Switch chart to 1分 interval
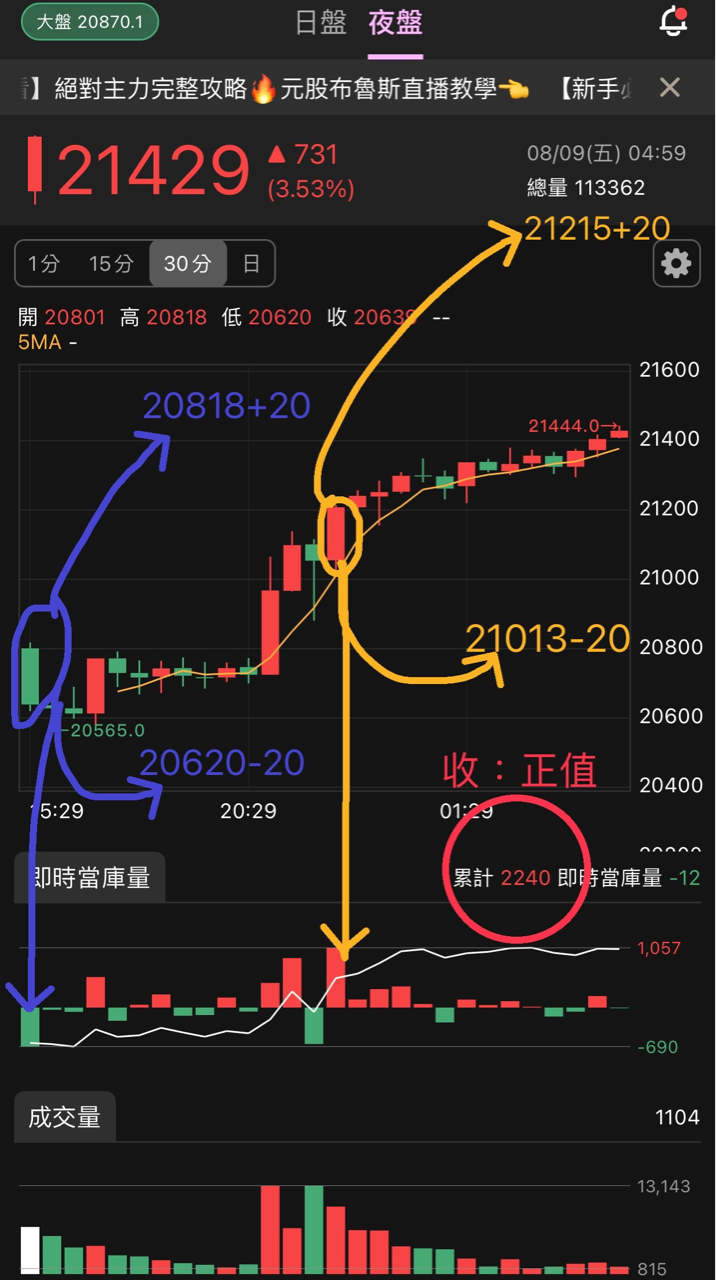This screenshot has width=716, height=1280. click(x=44, y=264)
